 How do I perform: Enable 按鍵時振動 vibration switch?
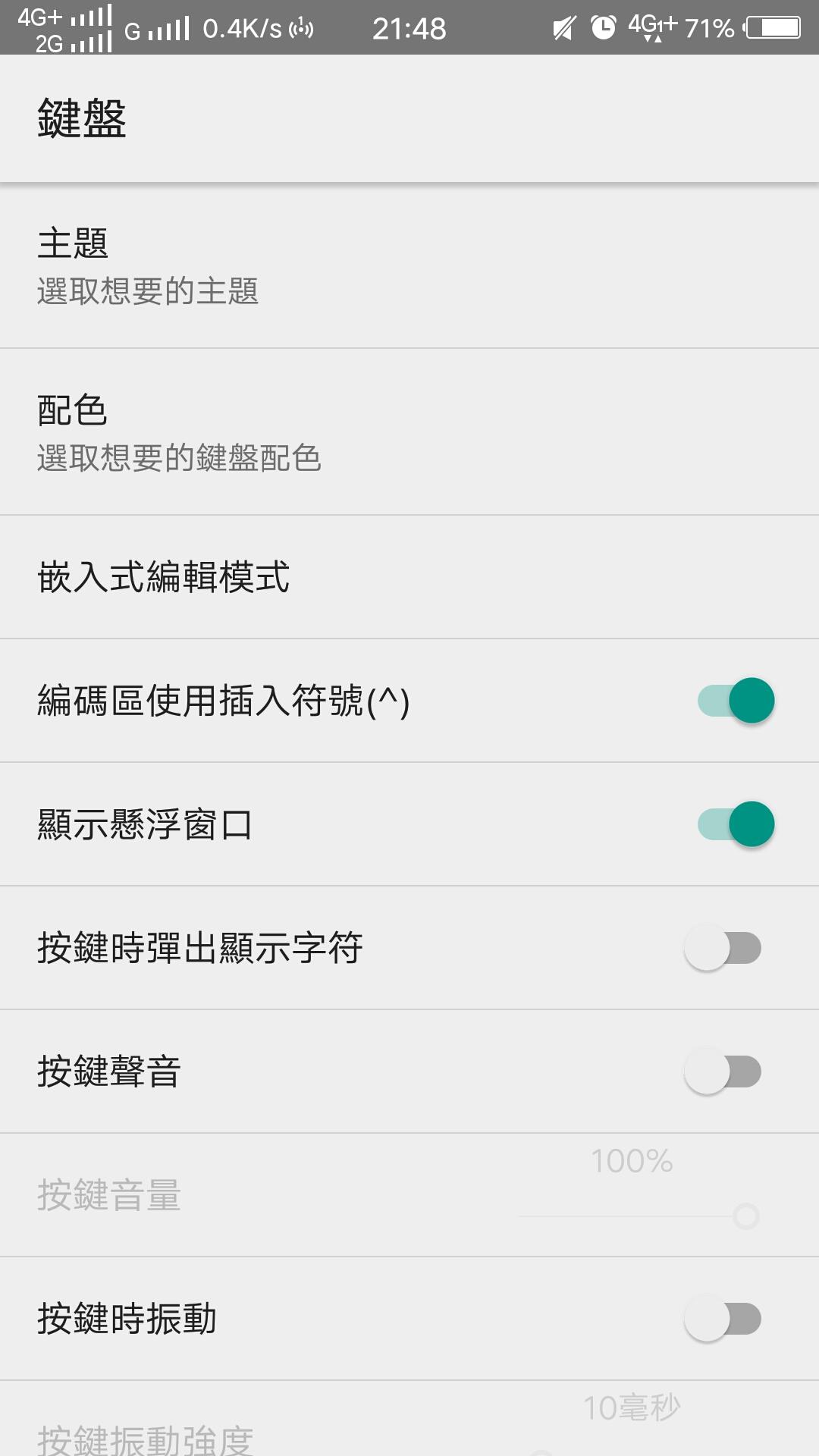pos(723,1319)
